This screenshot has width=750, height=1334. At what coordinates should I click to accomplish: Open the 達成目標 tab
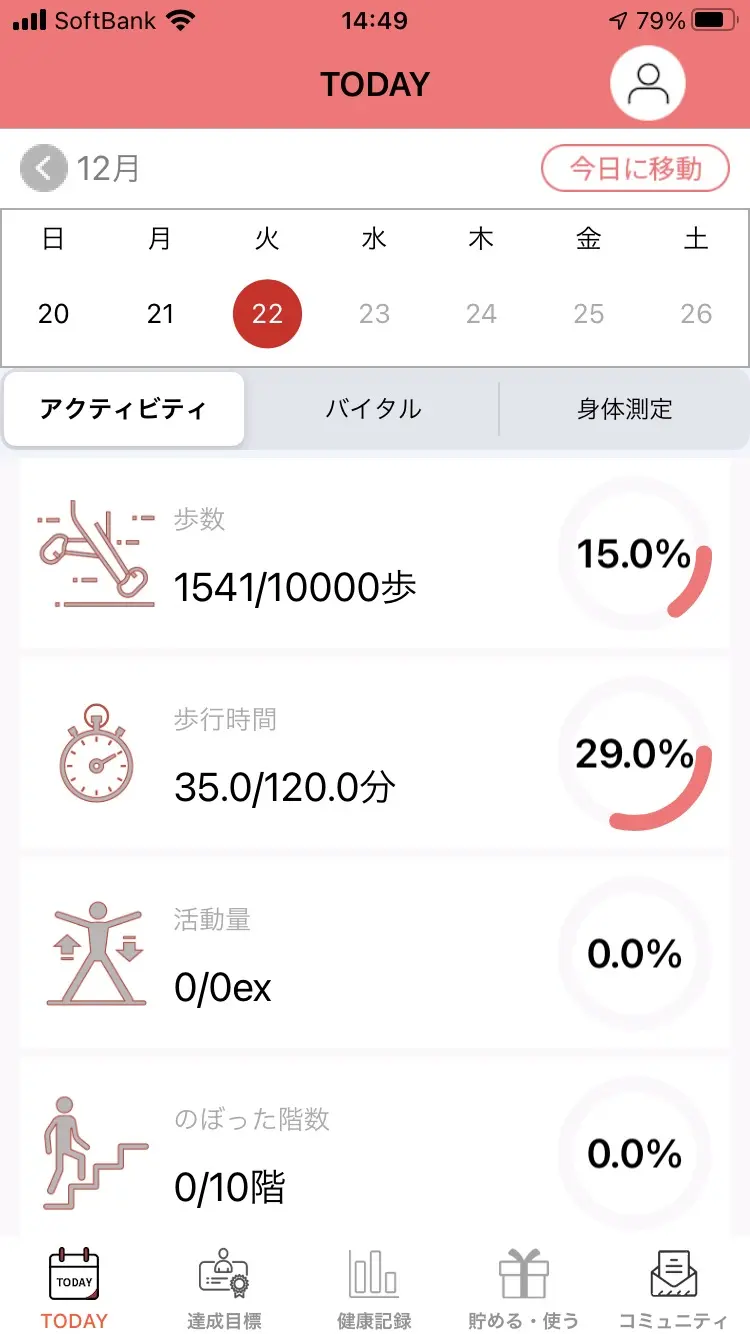point(224,1288)
